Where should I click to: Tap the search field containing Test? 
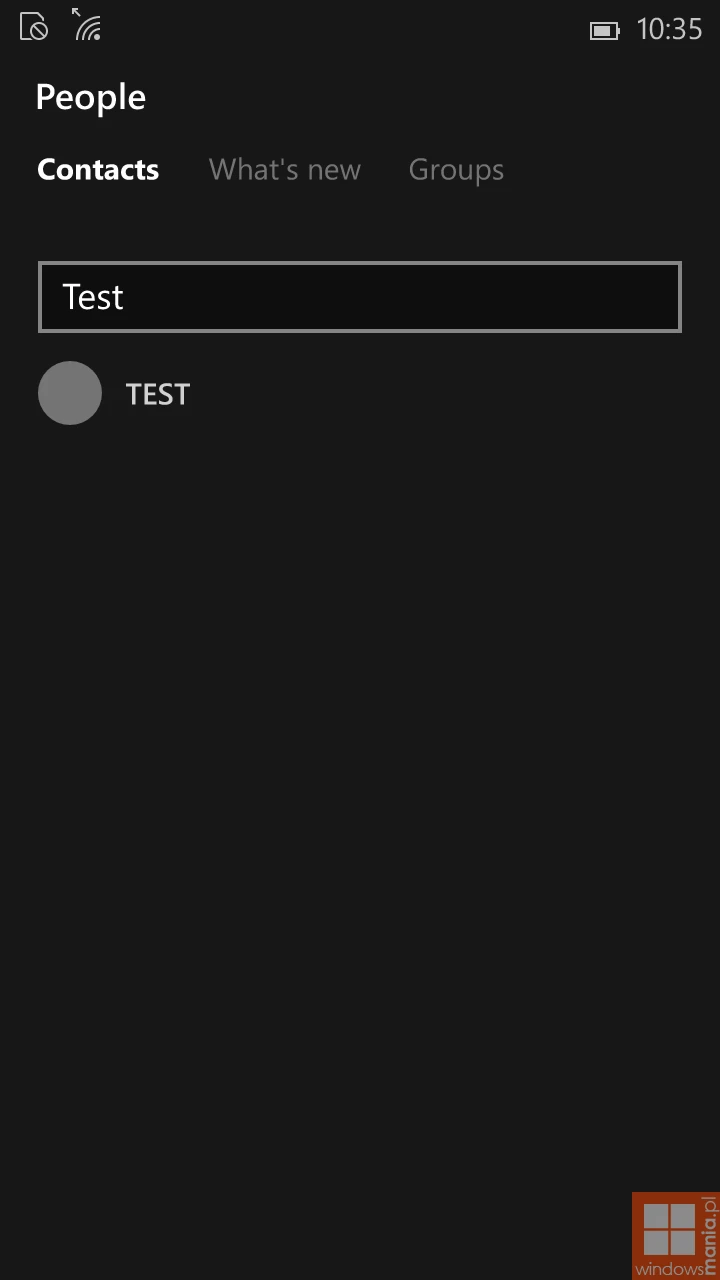pyautogui.click(x=360, y=297)
